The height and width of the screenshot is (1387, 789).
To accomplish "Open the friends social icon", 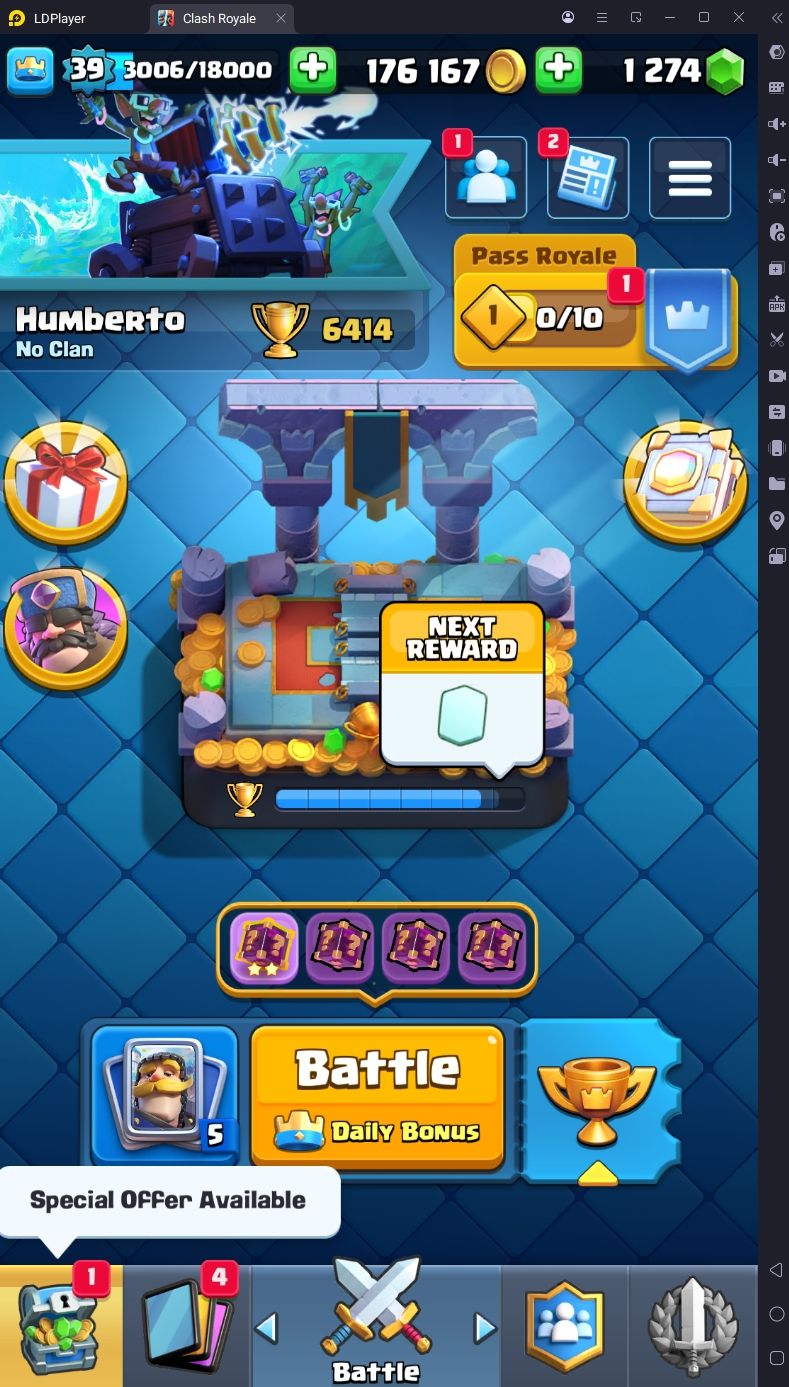I will tap(486, 178).
